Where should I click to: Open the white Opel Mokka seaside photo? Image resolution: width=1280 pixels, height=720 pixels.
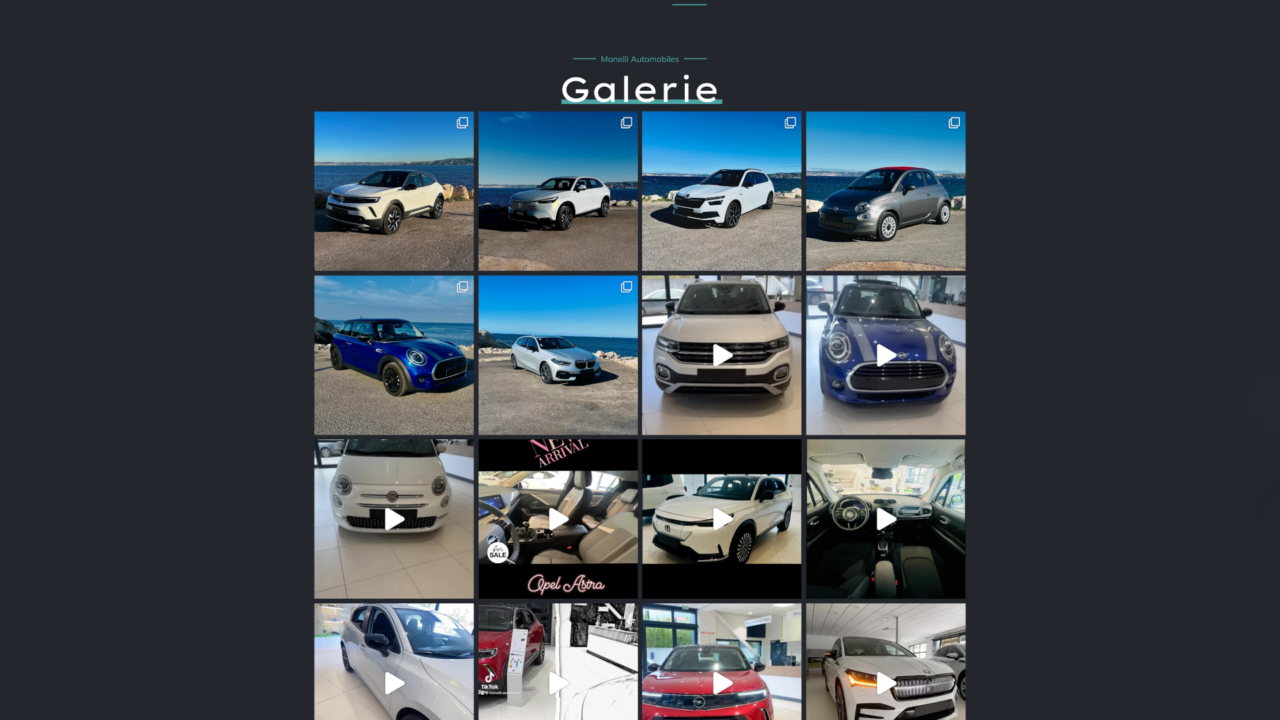coord(394,191)
